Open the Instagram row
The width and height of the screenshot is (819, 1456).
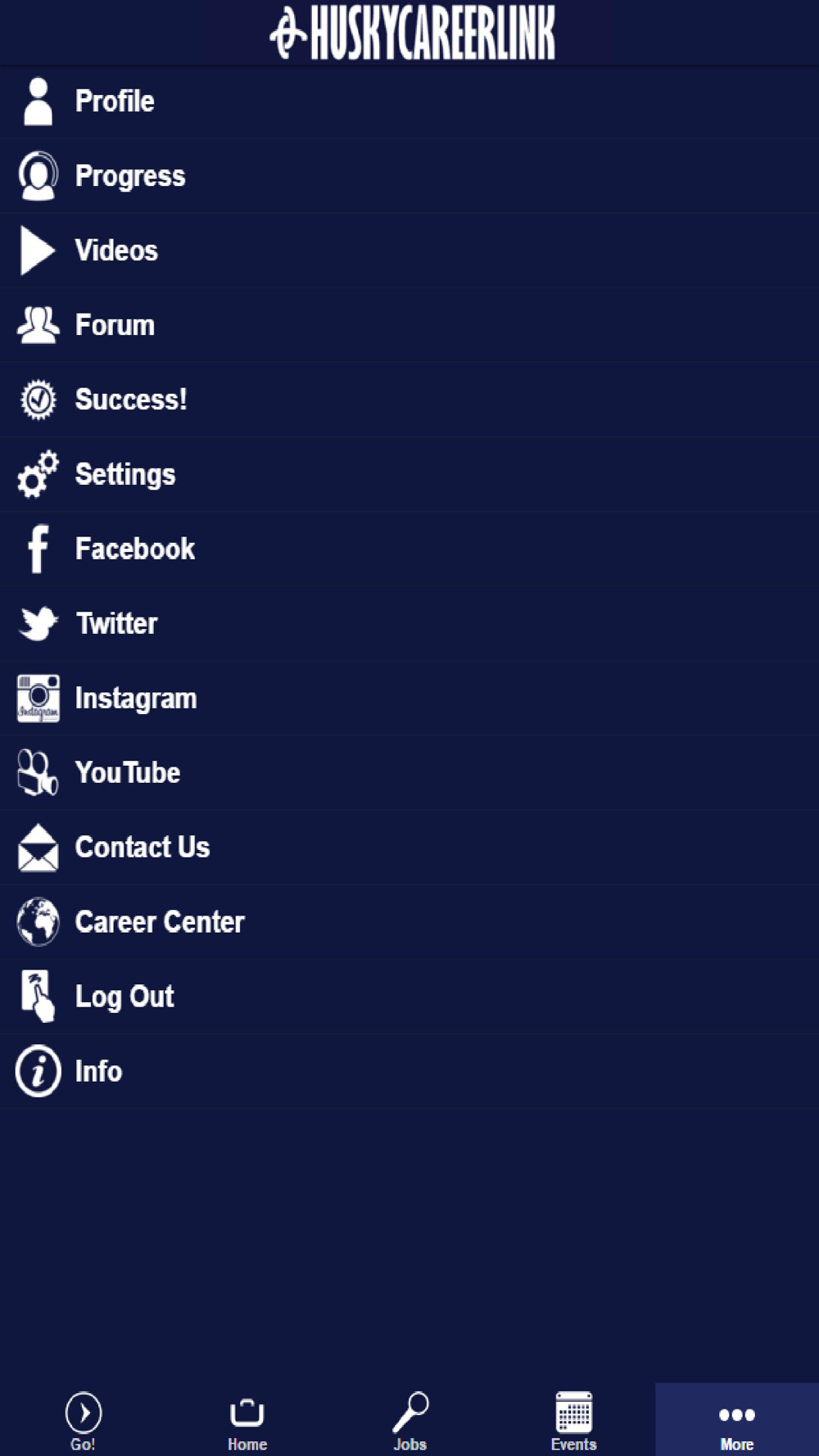pyautogui.click(x=409, y=698)
